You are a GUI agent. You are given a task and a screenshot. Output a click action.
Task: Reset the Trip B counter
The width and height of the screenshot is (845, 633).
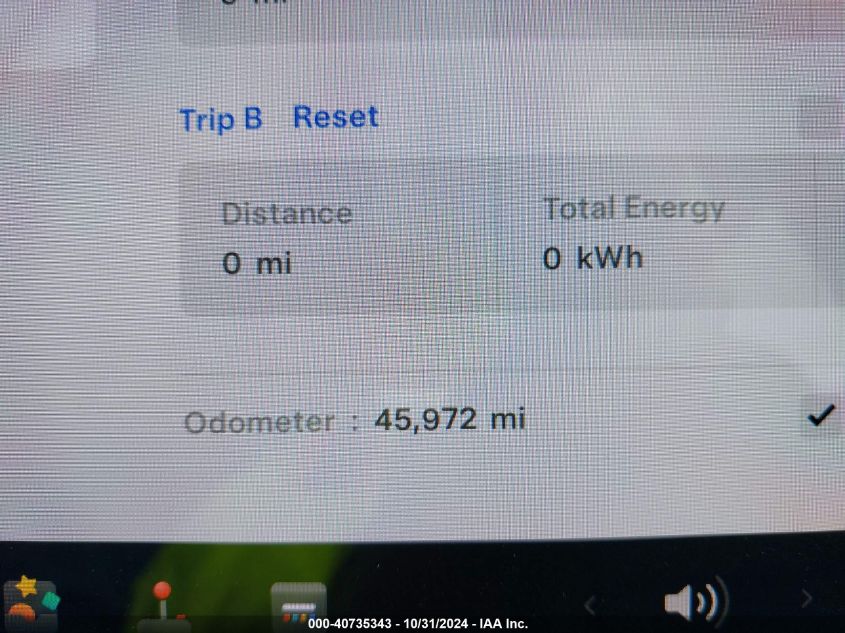[x=335, y=117]
